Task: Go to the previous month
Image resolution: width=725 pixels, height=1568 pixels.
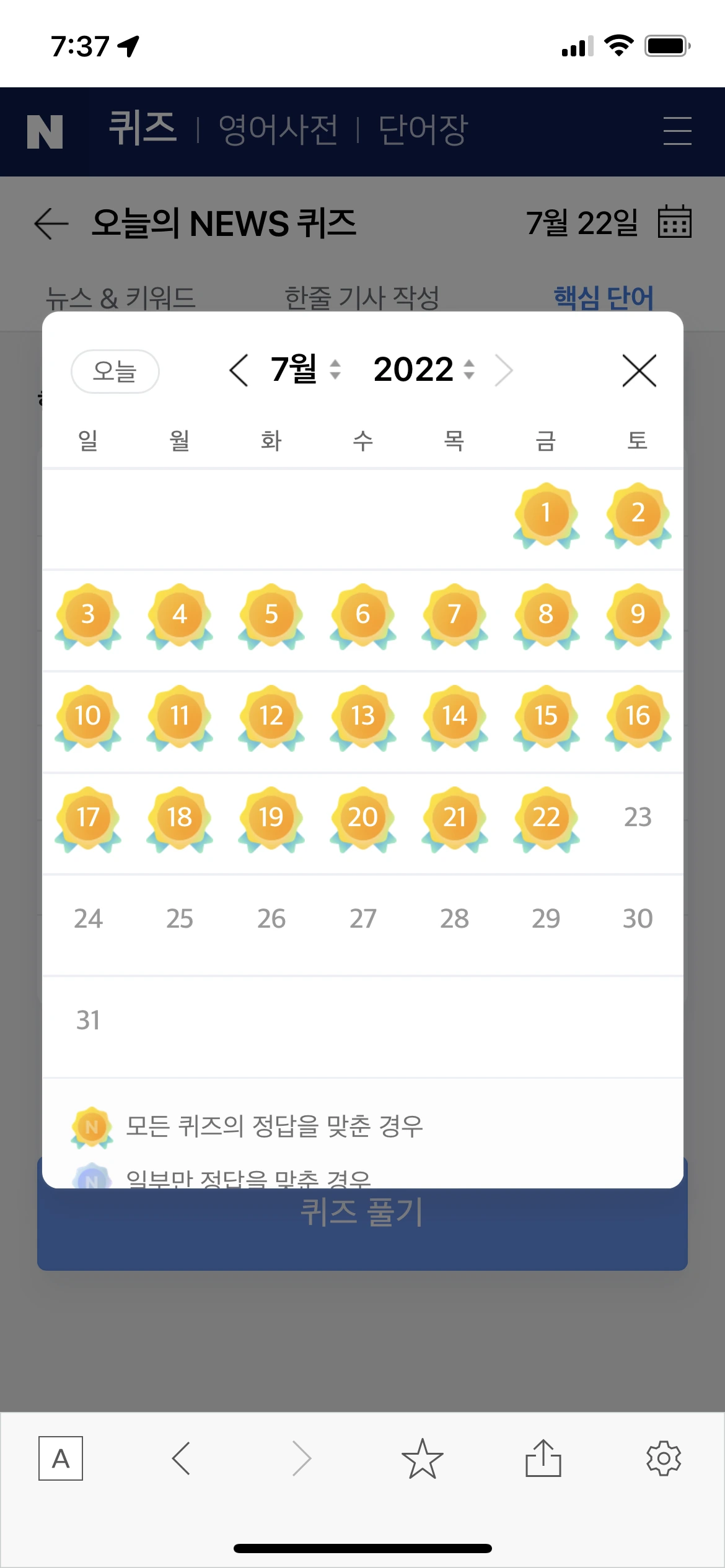Action: 239,370
